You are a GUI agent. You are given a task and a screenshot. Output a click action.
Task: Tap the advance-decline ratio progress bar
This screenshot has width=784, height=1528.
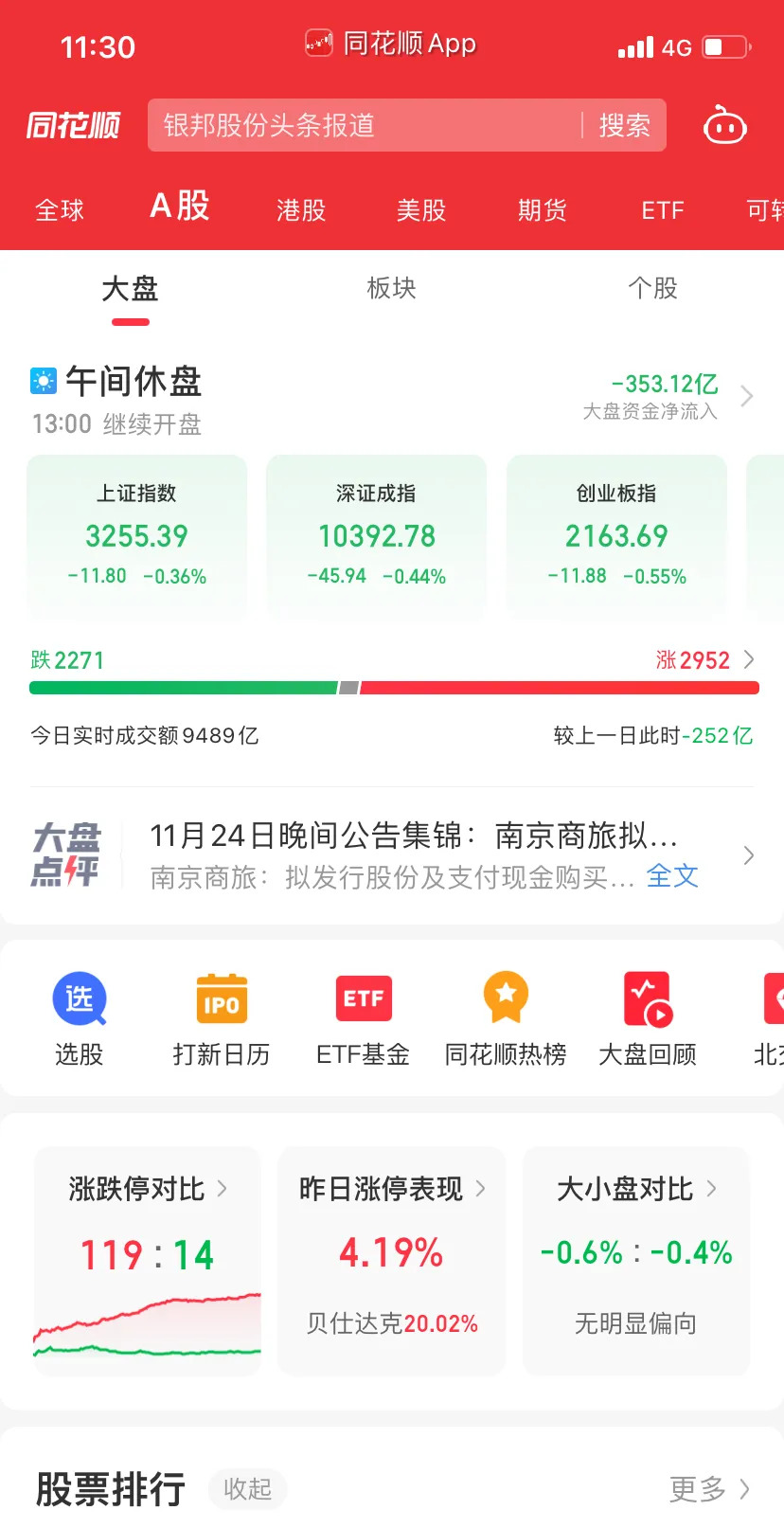(392, 687)
